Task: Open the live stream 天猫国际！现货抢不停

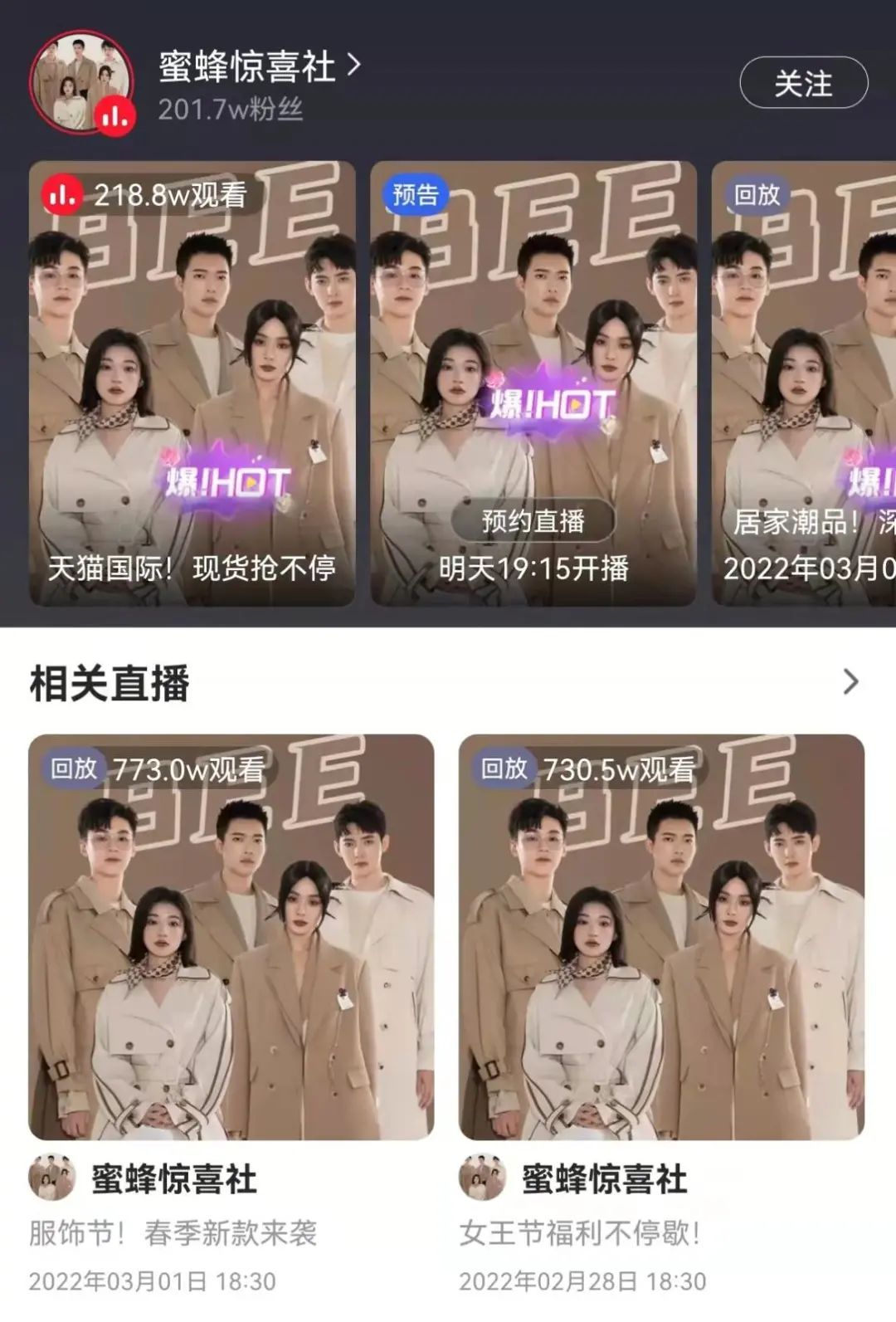Action: click(192, 383)
